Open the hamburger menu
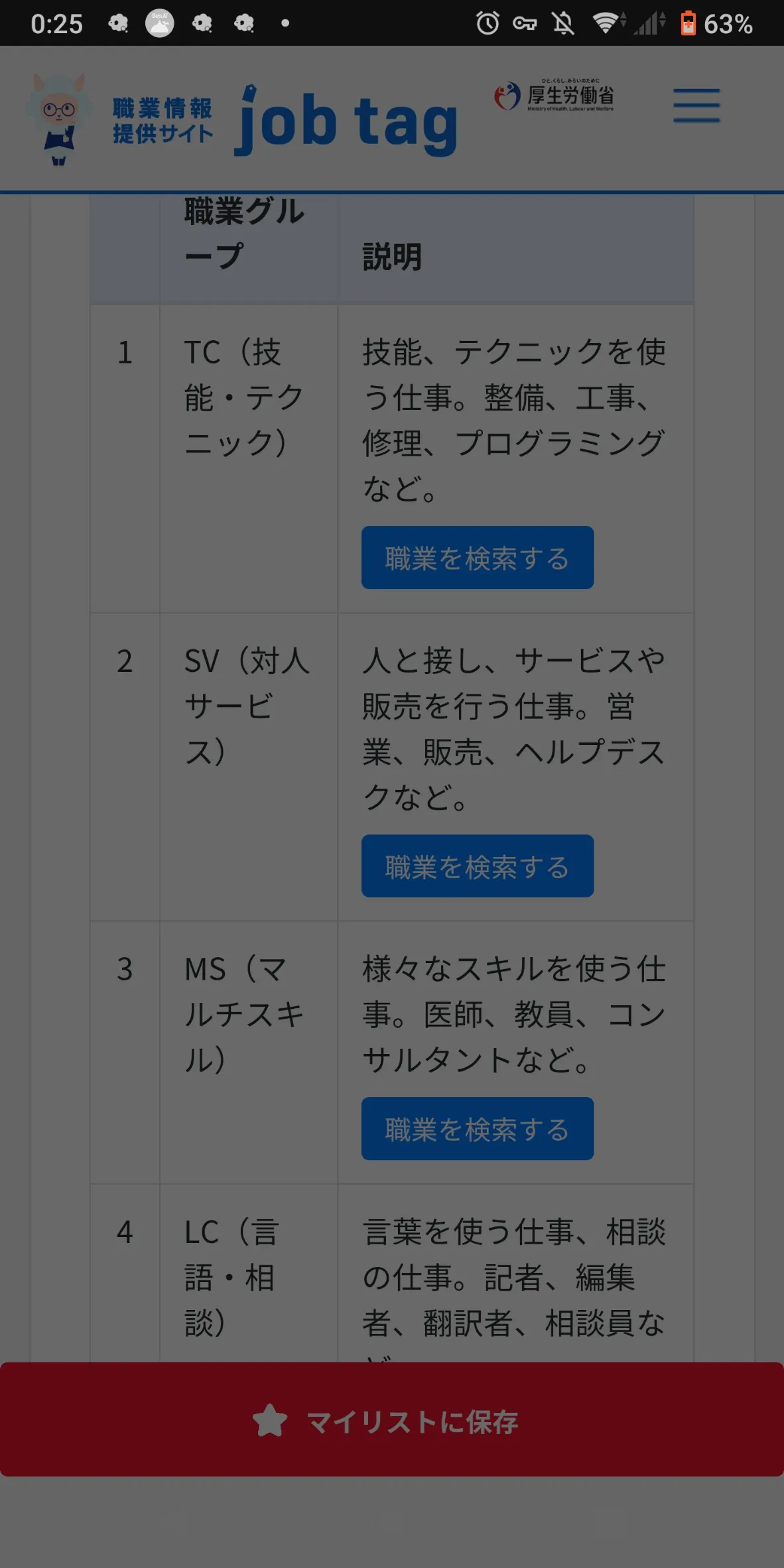Viewport: 784px width, 1568px height. pos(696,105)
